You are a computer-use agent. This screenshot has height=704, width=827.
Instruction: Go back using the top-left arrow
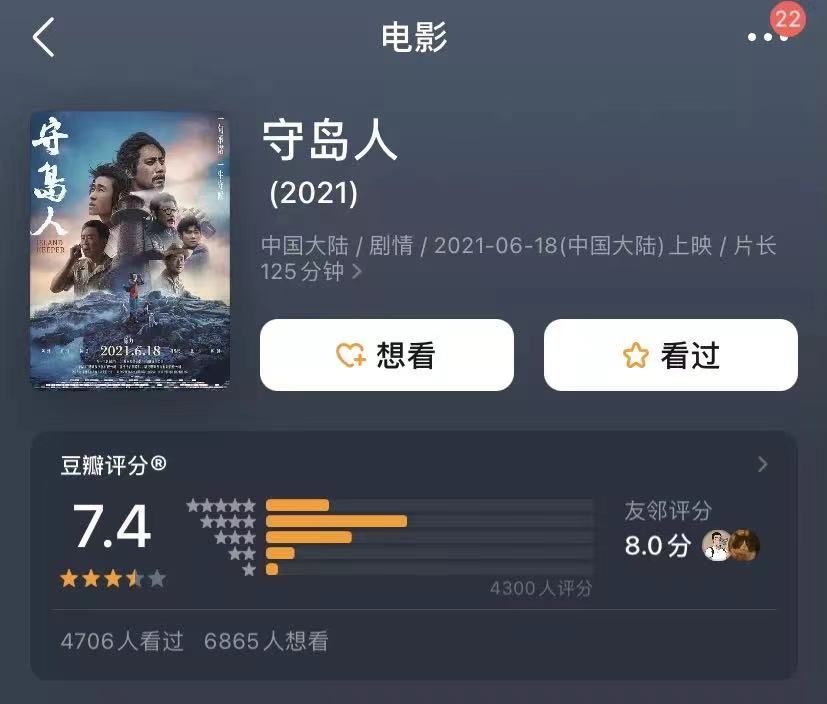click(x=43, y=38)
